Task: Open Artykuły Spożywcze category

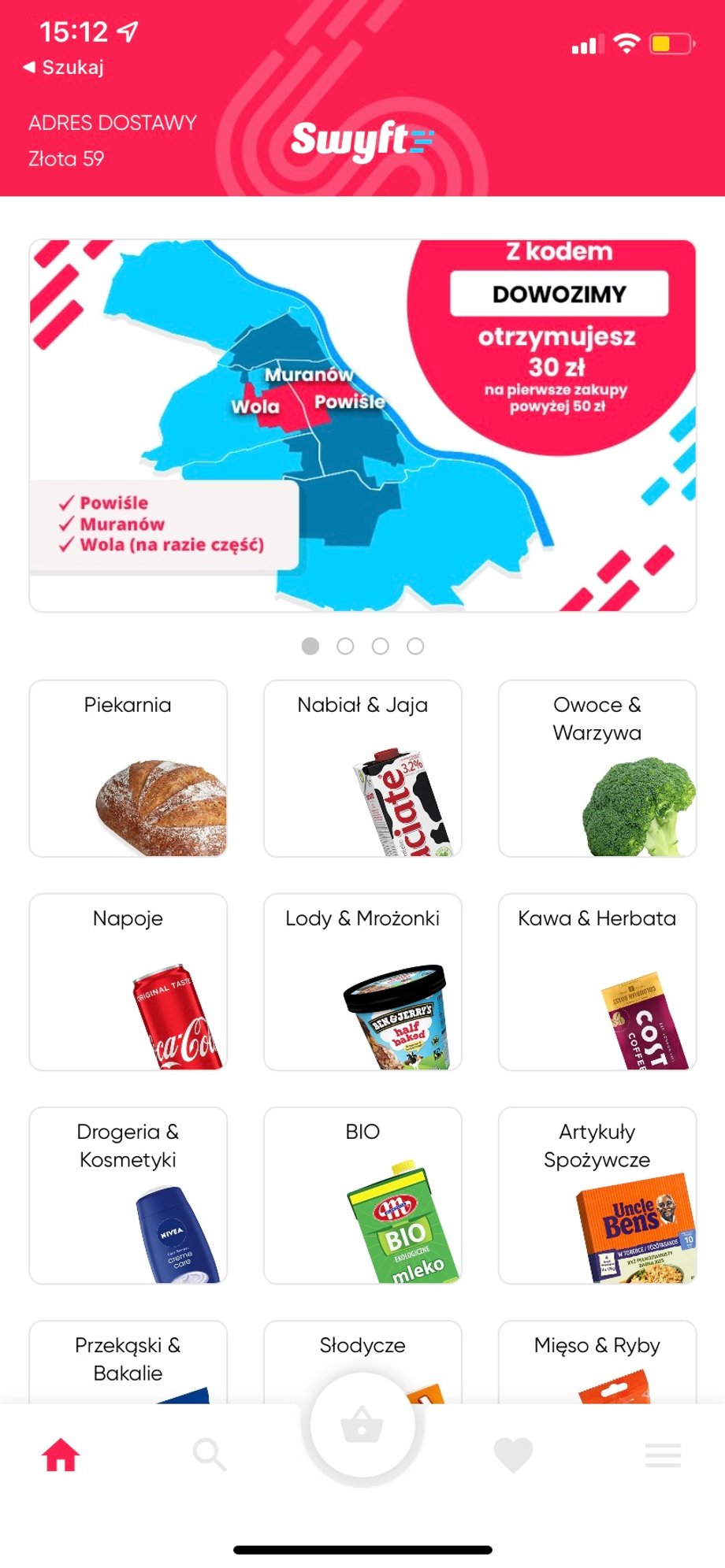Action: point(597,1195)
